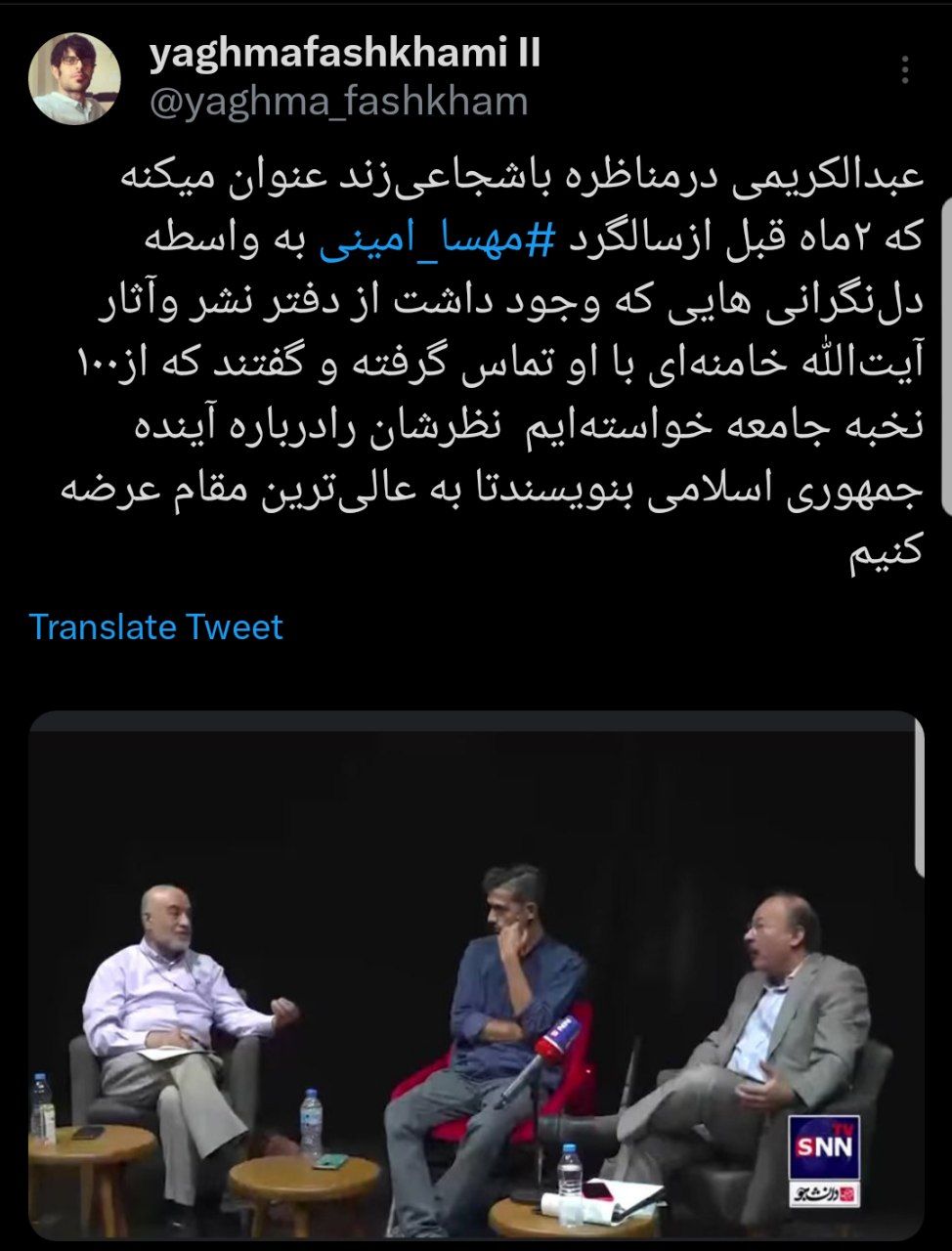
Task: Tap the Translate Tweet link
Action: 156,626
